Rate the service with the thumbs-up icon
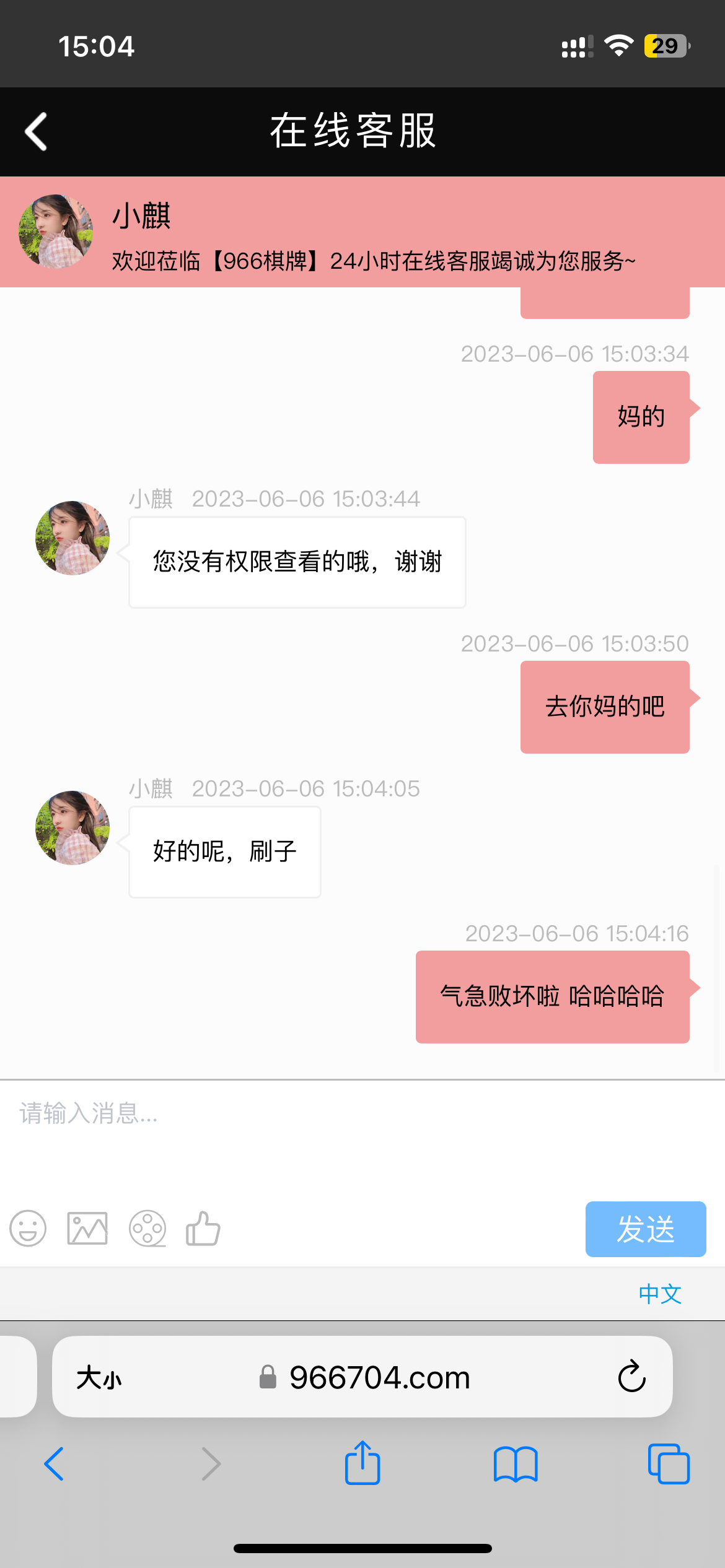The image size is (725, 1568). coord(203,1228)
